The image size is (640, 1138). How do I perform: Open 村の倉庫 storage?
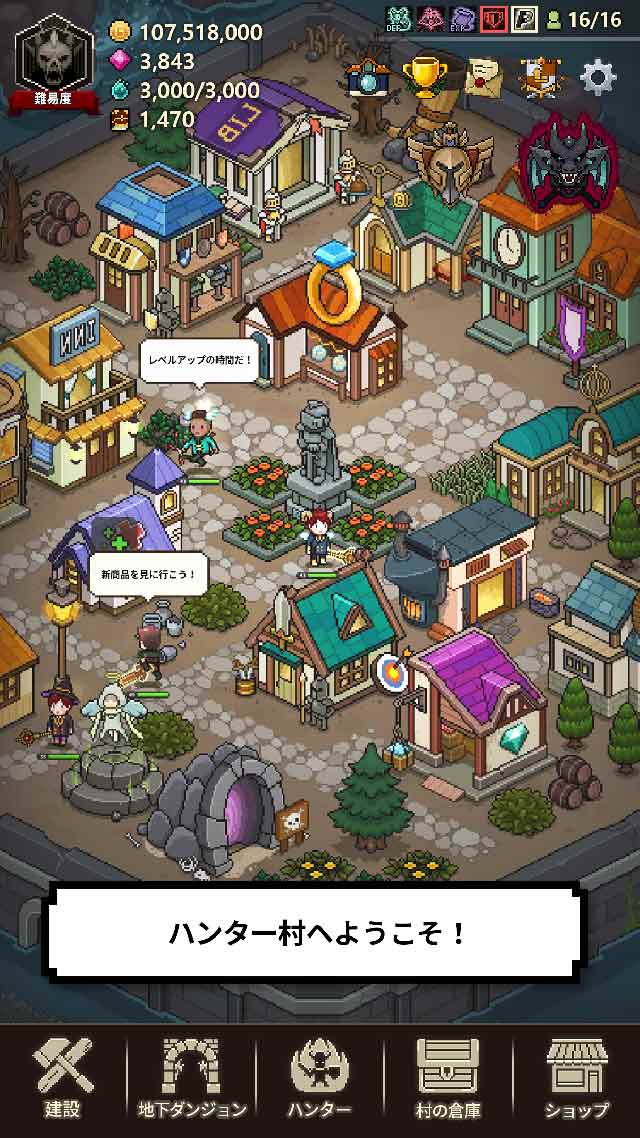tap(448, 1077)
